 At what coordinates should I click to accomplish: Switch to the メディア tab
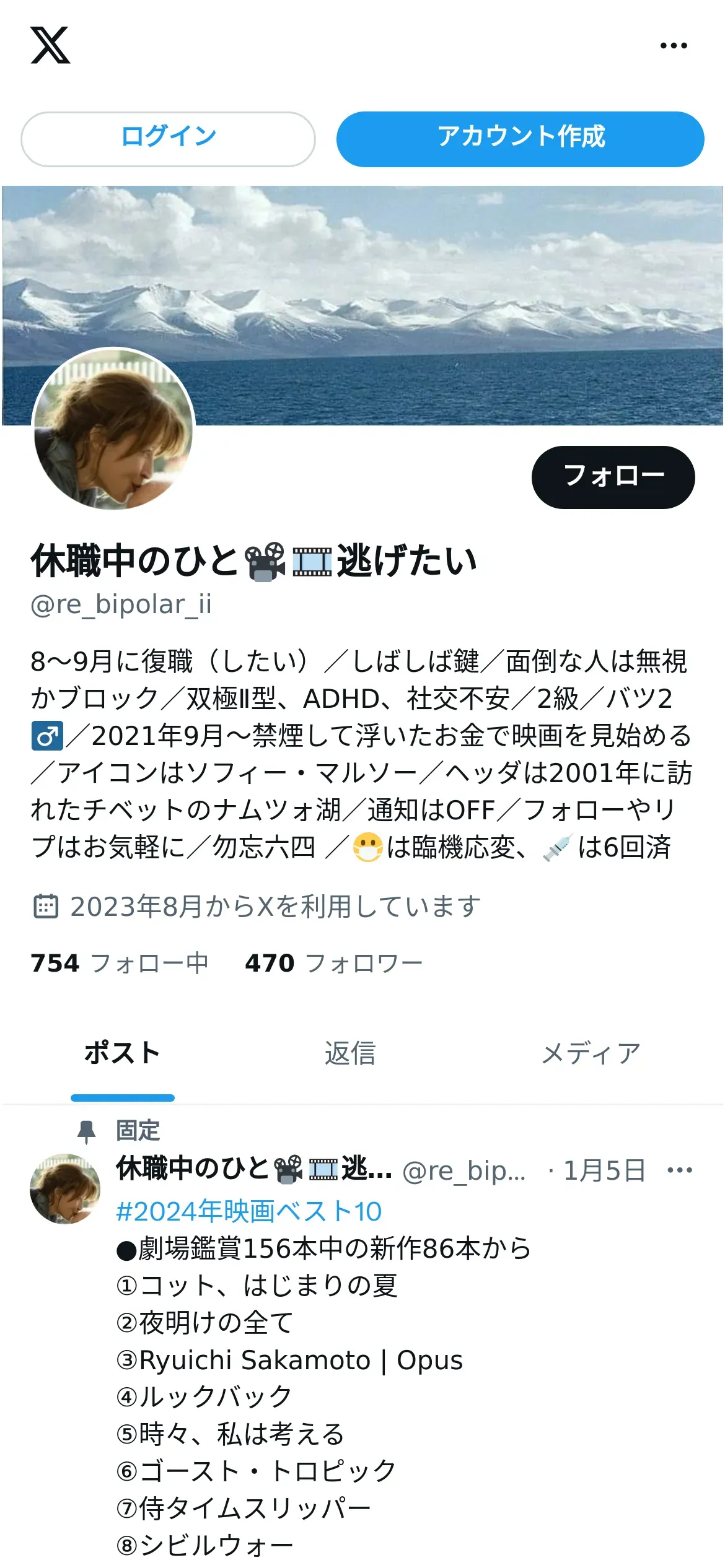coord(591,1053)
